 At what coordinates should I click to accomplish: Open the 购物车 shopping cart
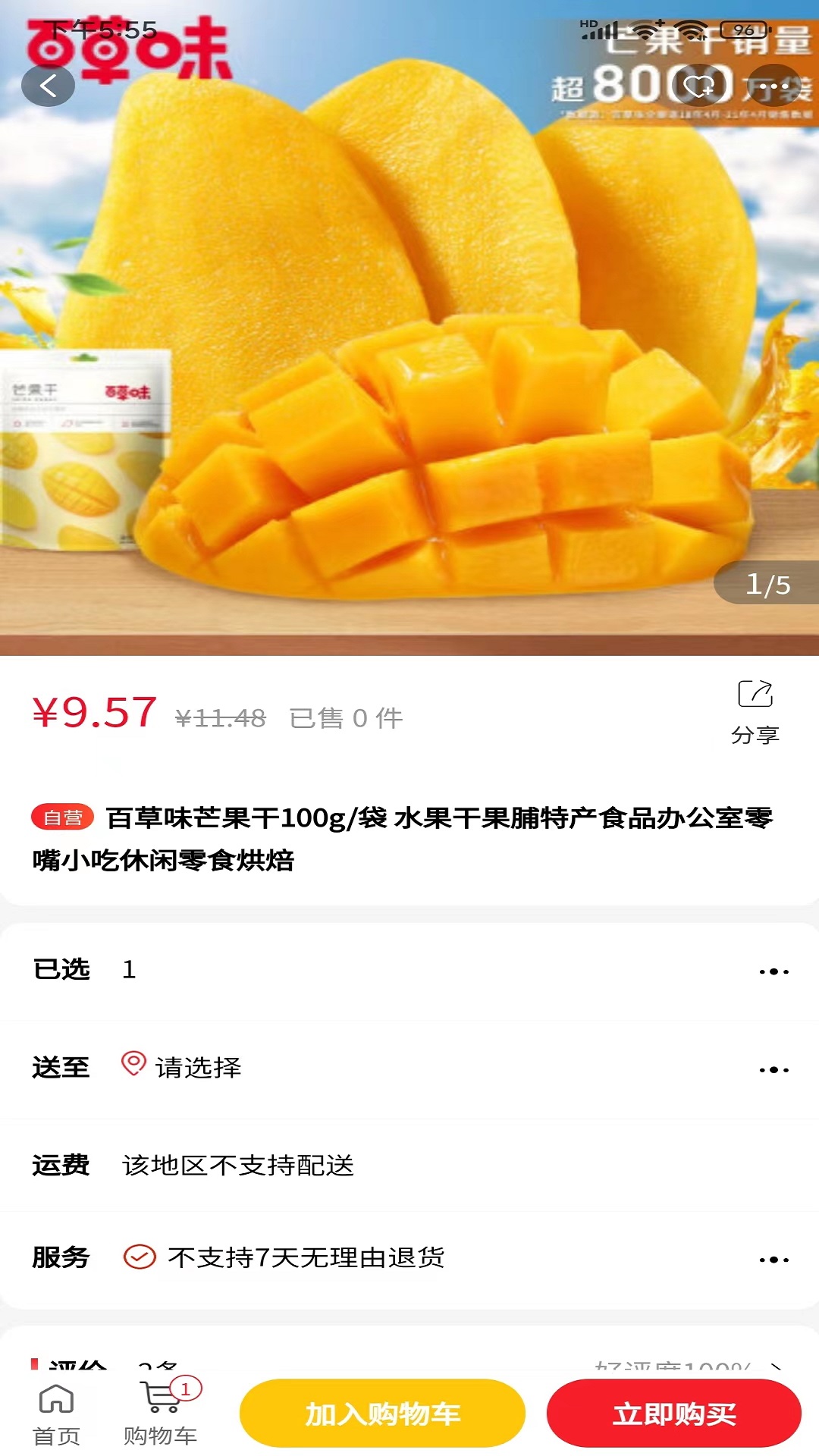[161, 1414]
